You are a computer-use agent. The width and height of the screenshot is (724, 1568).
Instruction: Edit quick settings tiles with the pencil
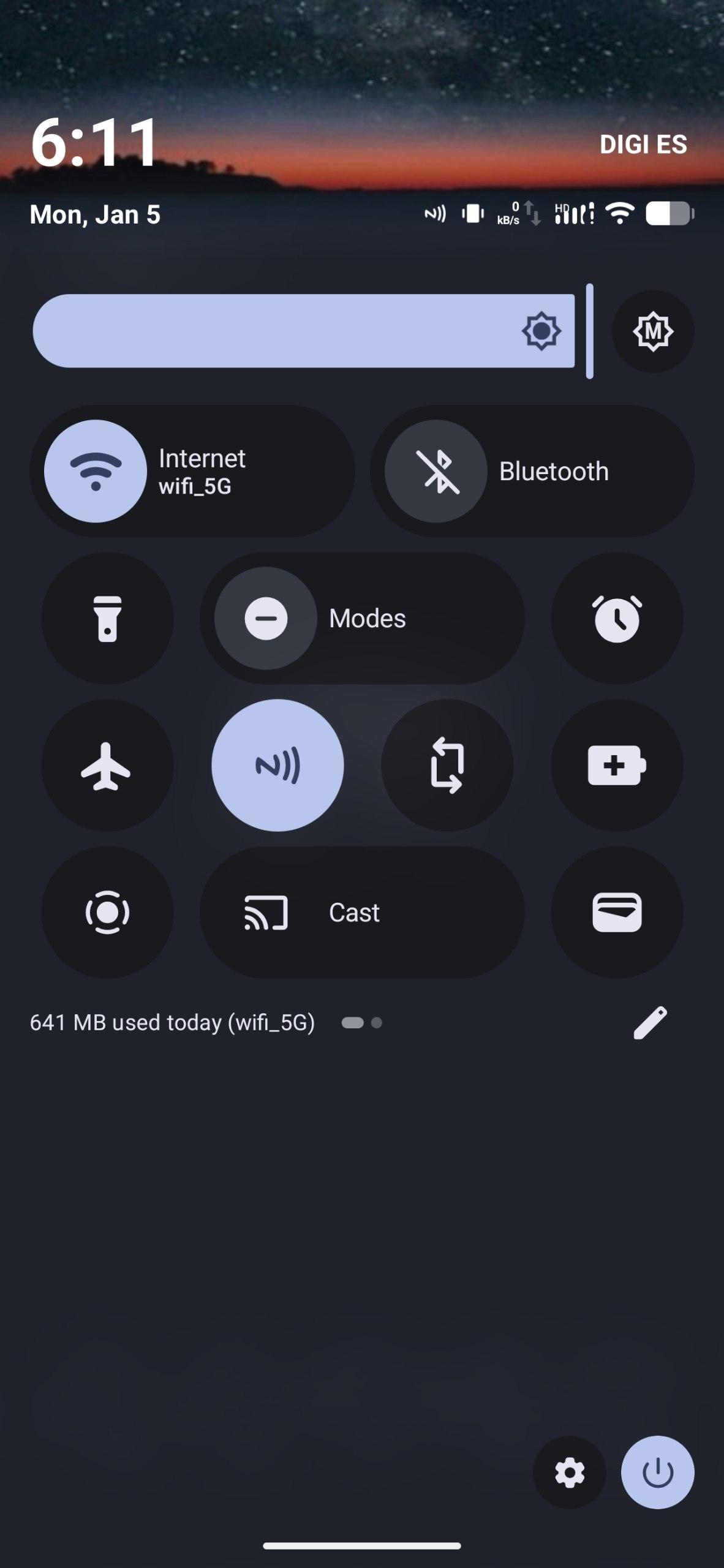(650, 1023)
